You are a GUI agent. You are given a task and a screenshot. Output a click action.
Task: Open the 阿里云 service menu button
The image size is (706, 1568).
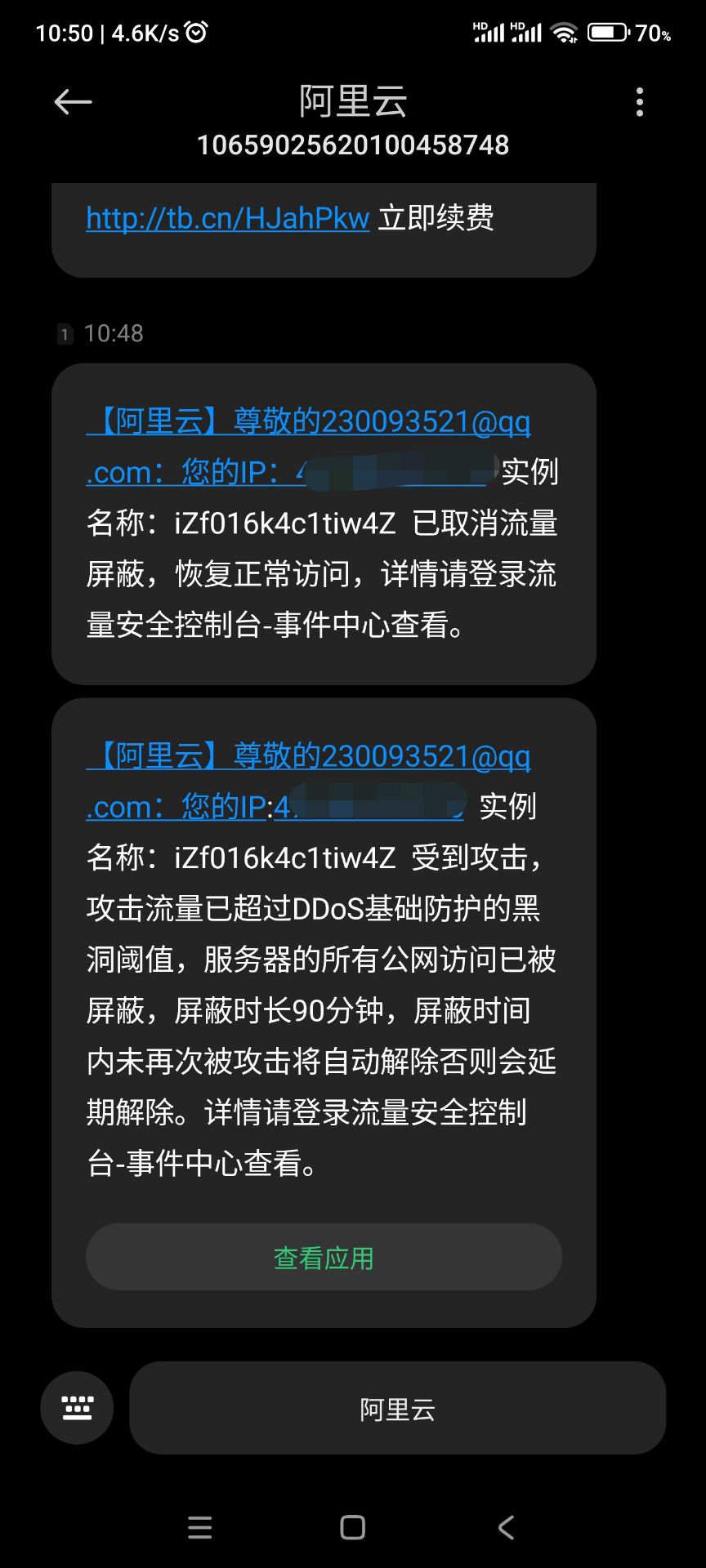[x=397, y=1408]
